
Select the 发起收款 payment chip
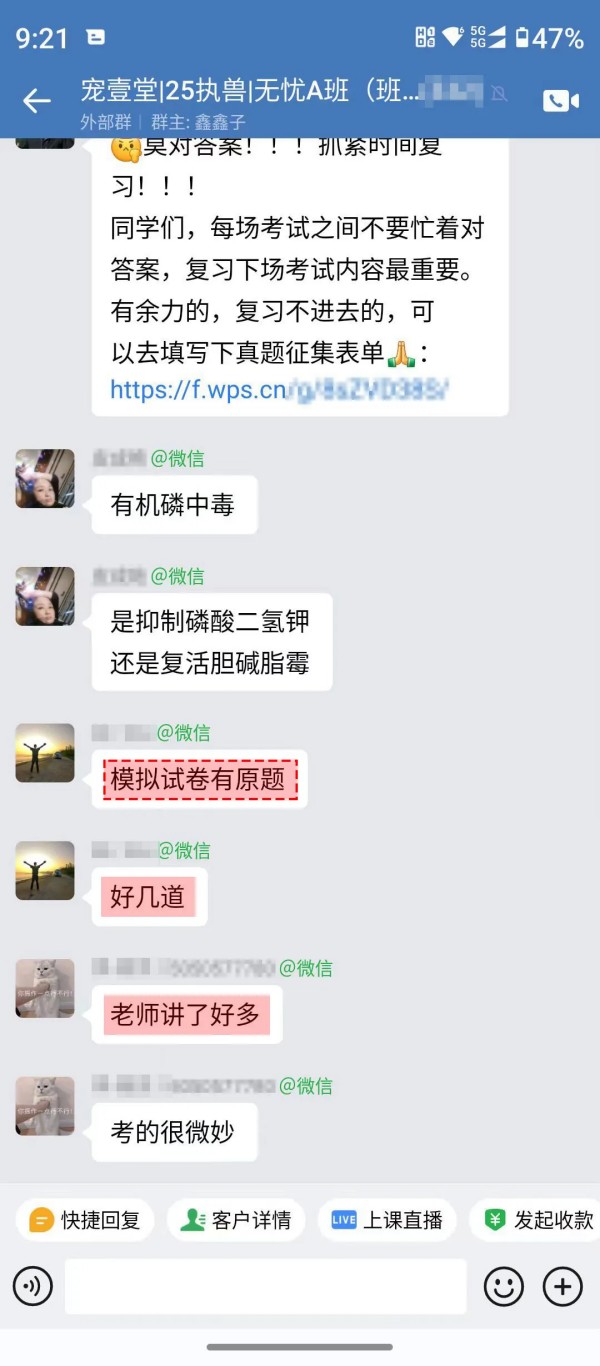pyautogui.click(x=538, y=1220)
